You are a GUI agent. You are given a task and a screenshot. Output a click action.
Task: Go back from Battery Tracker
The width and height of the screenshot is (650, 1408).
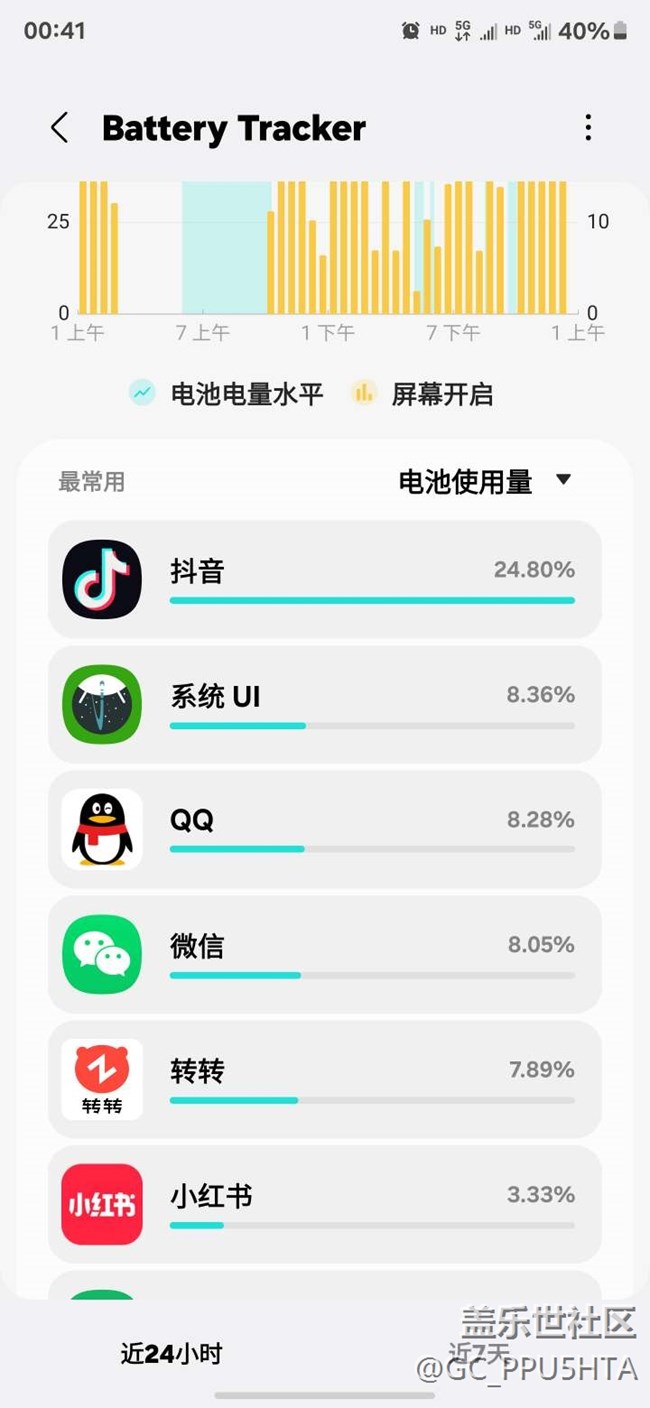click(x=60, y=128)
